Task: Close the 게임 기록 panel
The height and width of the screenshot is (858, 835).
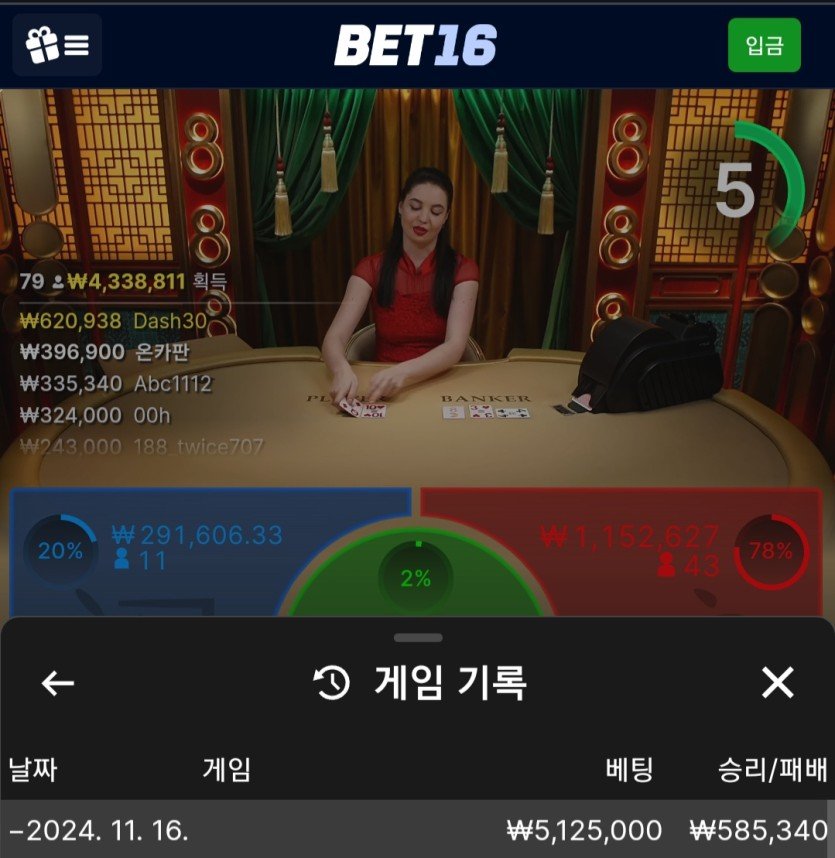Action: pyautogui.click(x=777, y=683)
